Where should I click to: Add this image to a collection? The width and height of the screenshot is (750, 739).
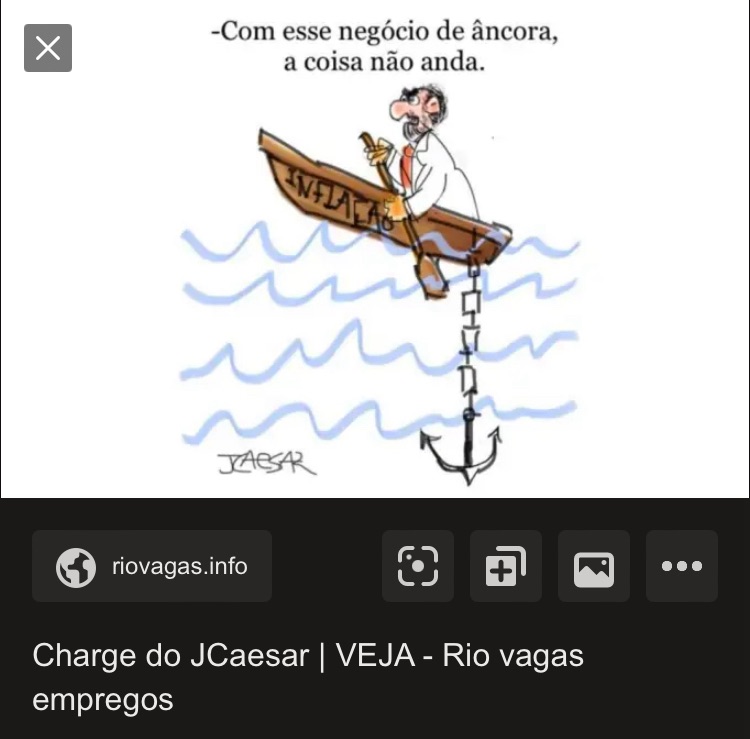(506, 566)
